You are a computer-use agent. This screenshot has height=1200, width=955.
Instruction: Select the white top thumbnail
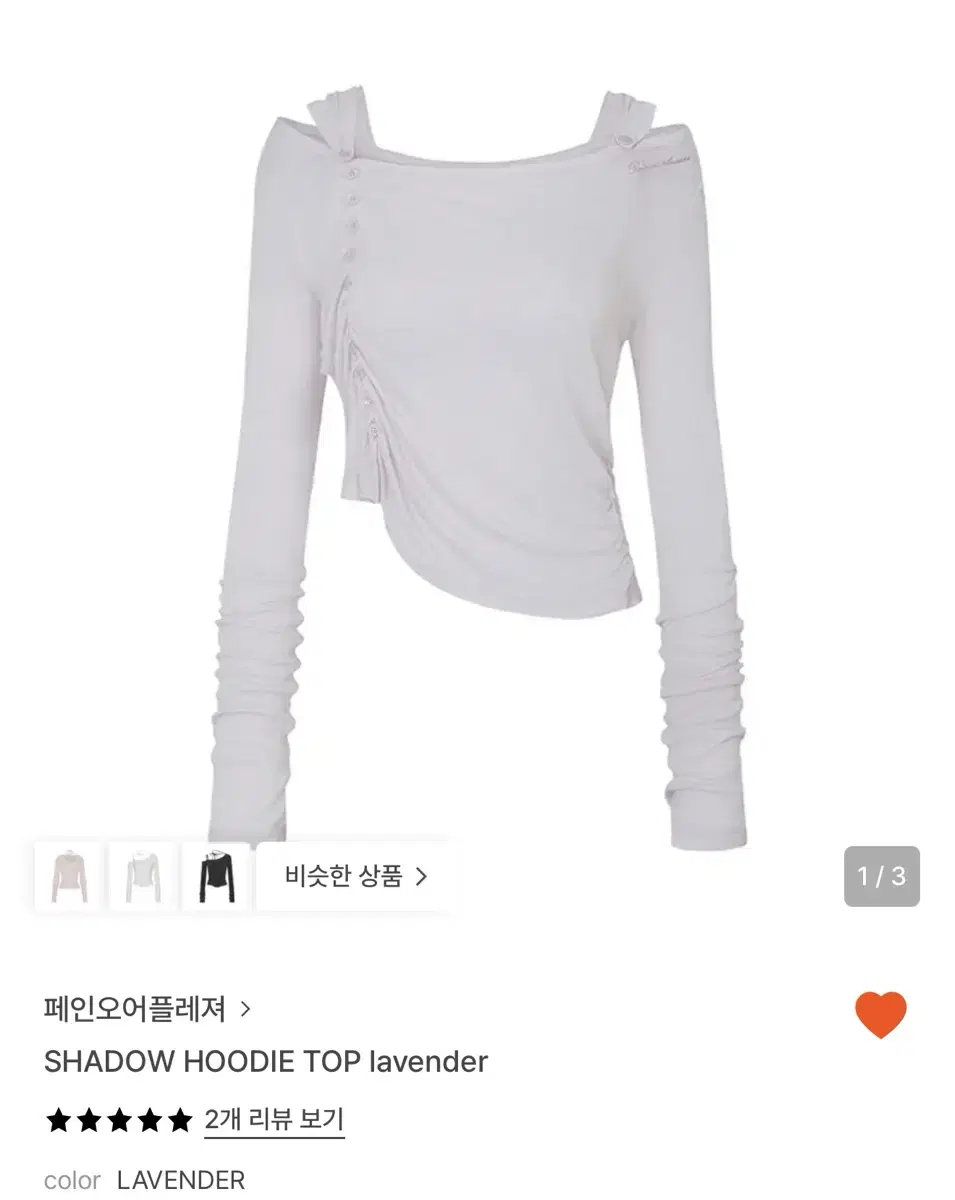point(140,875)
